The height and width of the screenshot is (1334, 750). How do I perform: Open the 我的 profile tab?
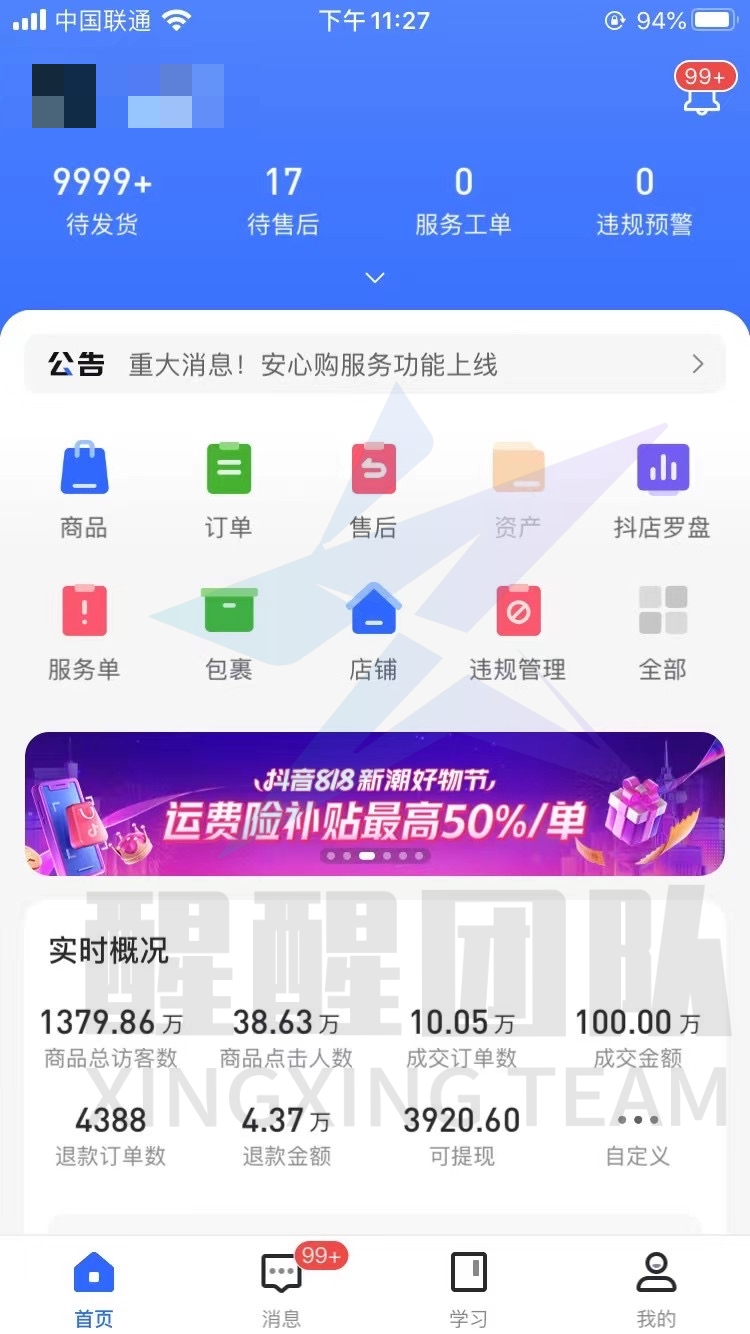point(657,1285)
